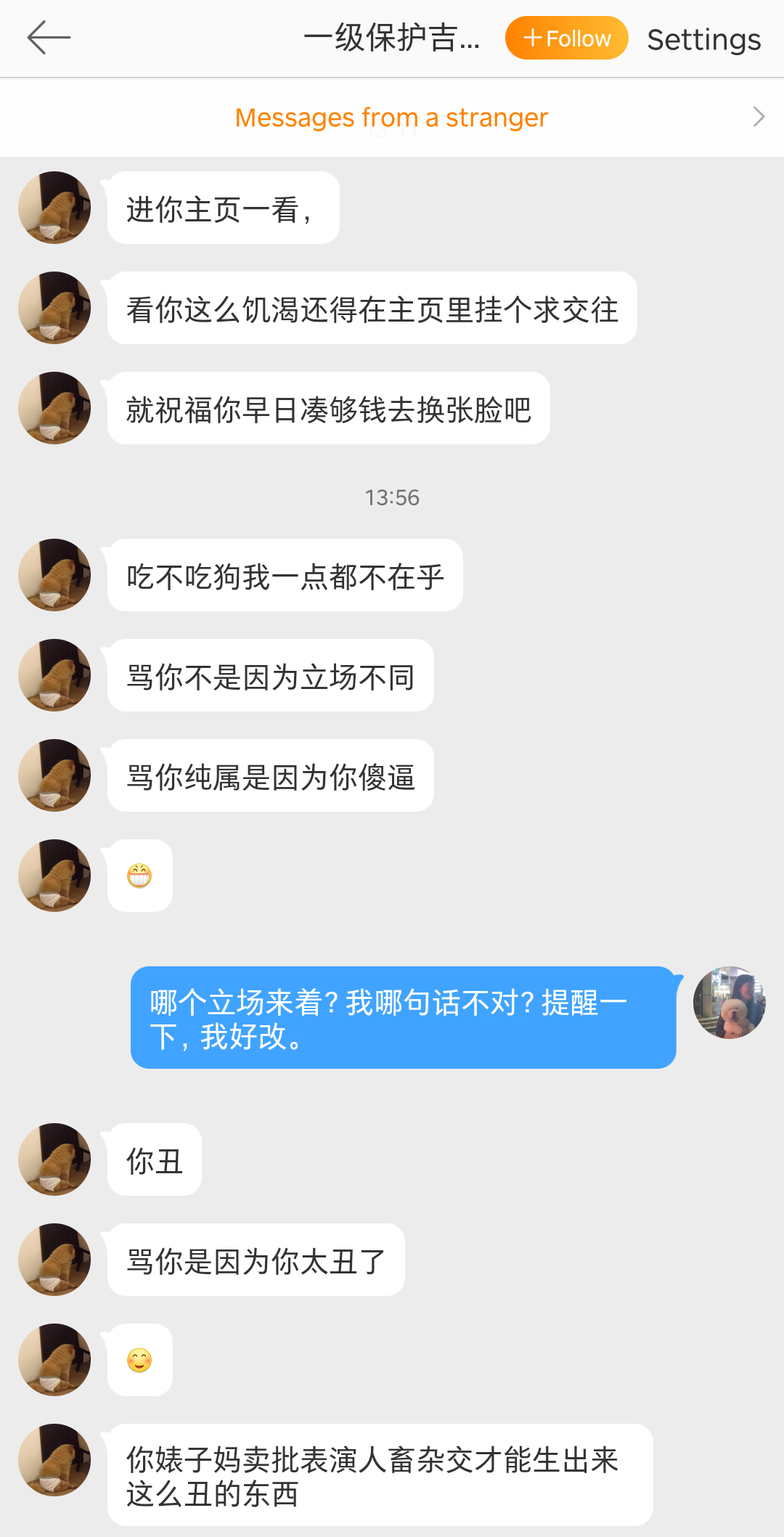Open your own avatar next to blue message
784x1537 pixels.
click(729, 1003)
